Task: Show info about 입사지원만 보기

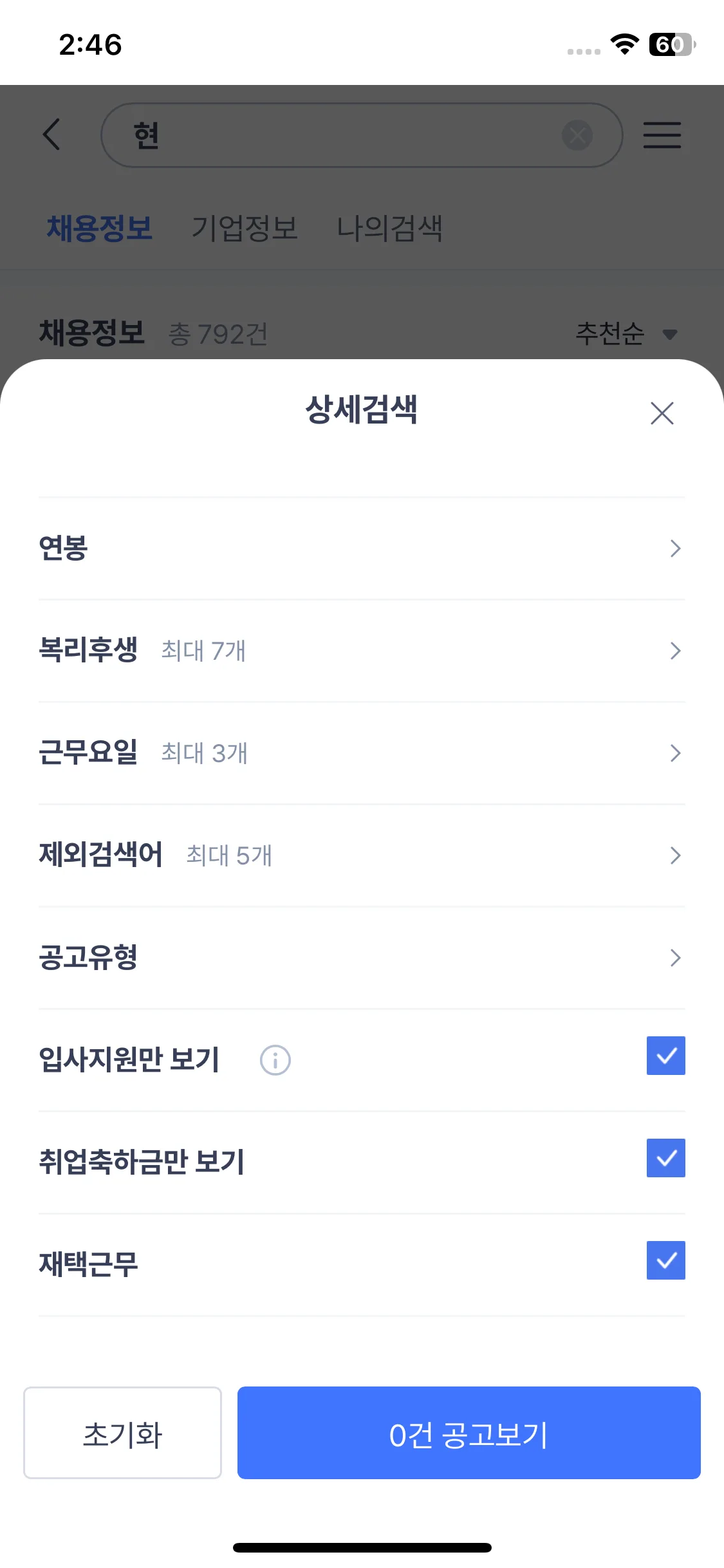Action: click(275, 1060)
